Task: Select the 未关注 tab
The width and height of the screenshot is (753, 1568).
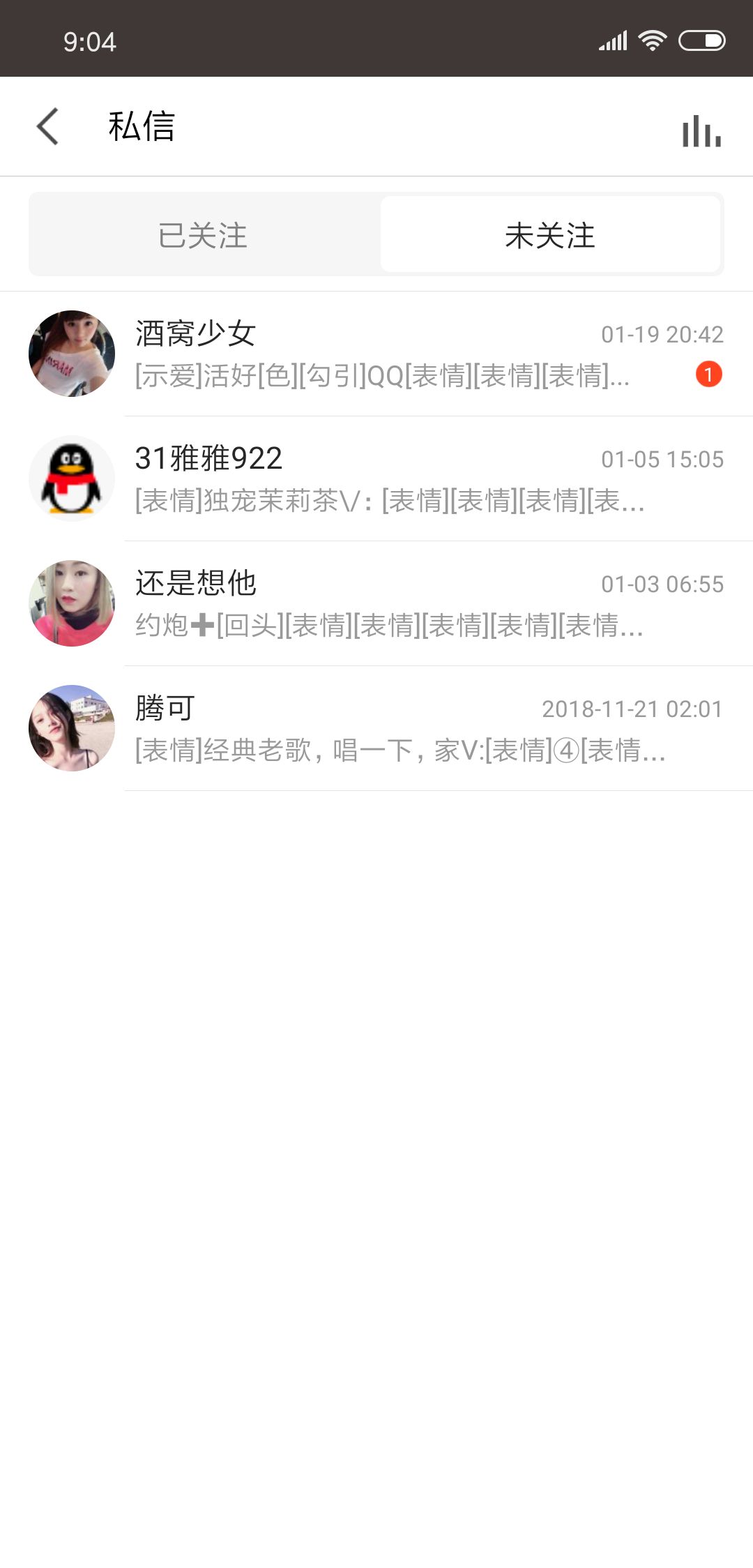Action: [549, 235]
